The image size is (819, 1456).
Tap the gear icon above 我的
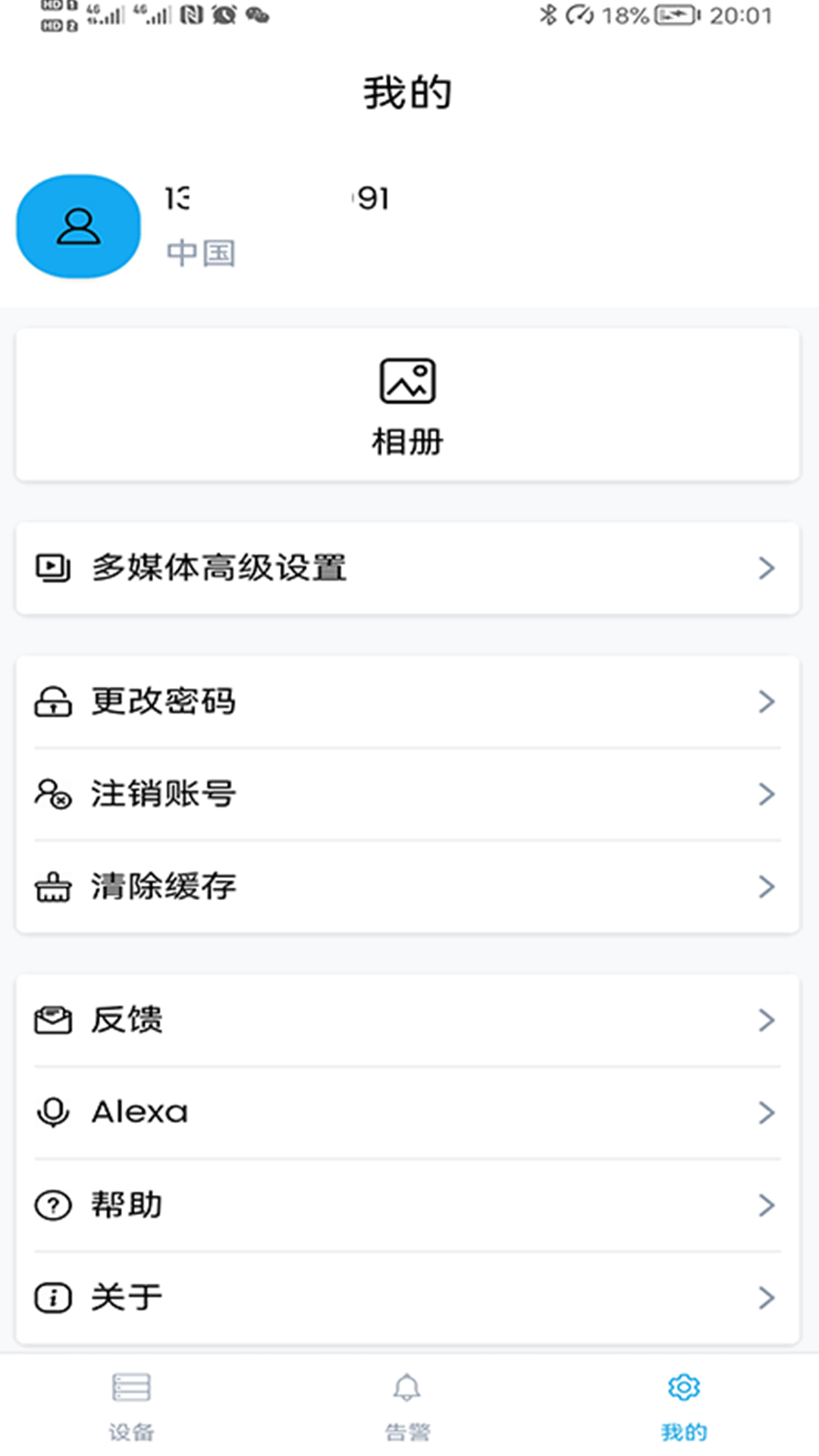pyautogui.click(x=683, y=1387)
